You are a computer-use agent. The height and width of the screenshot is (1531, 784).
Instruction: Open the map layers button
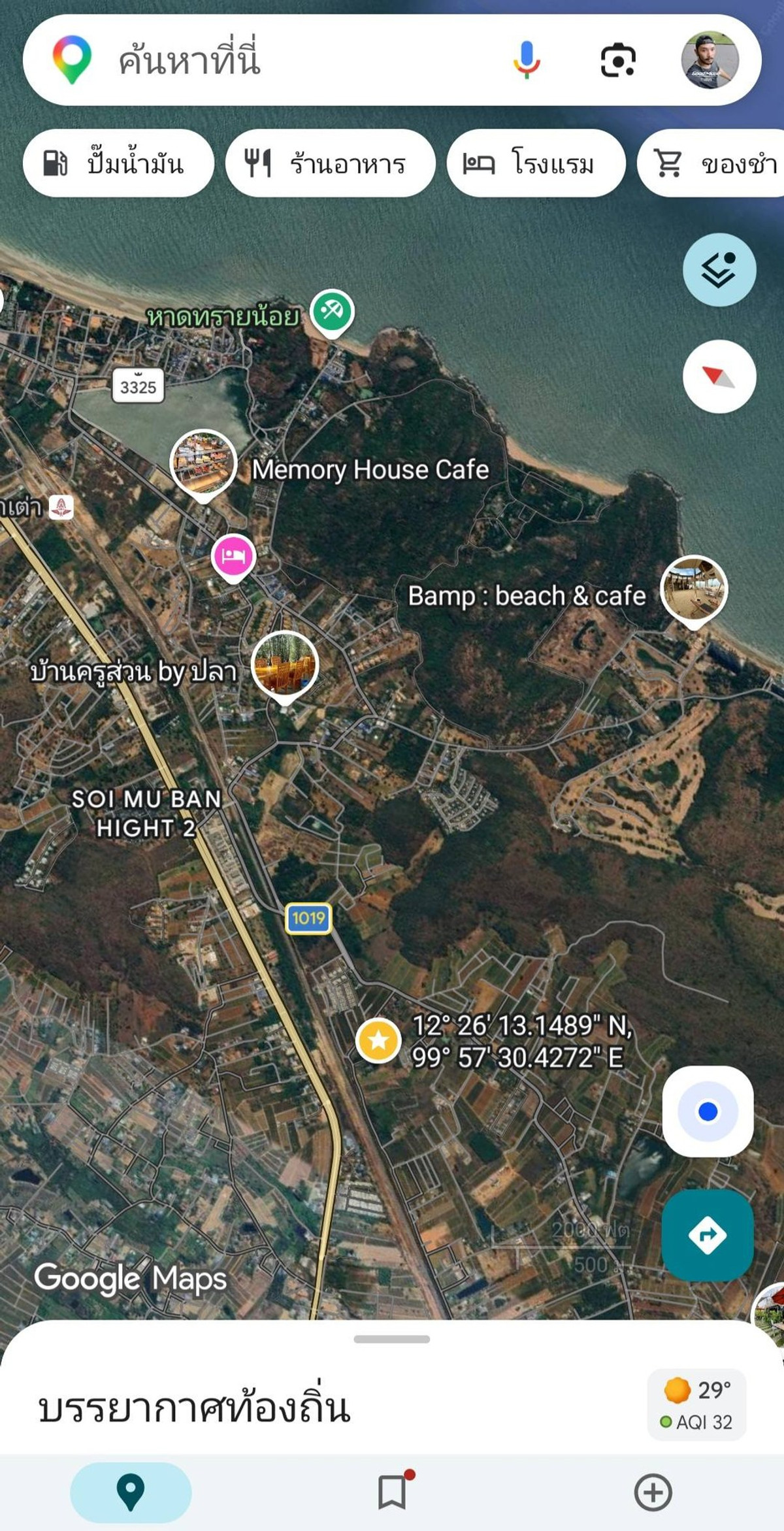(x=719, y=270)
